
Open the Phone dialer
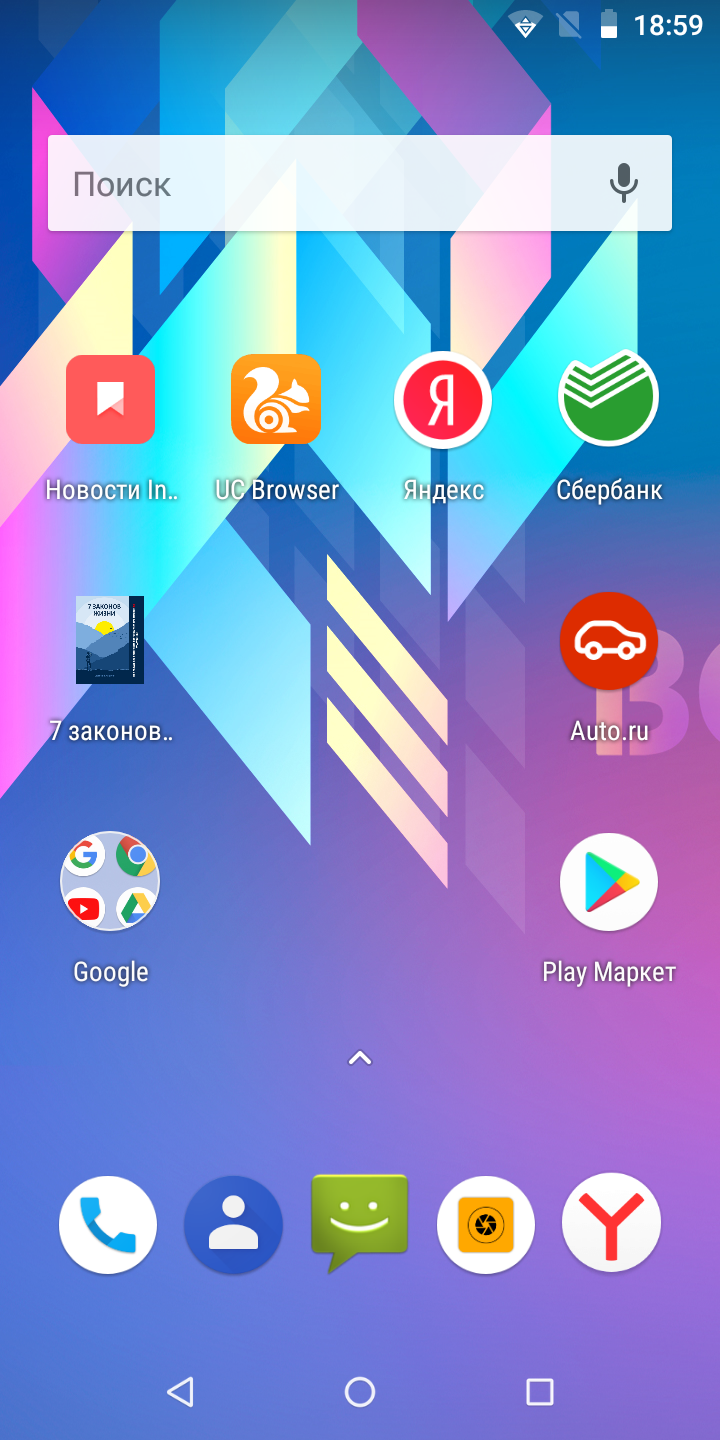pyautogui.click(x=108, y=1225)
